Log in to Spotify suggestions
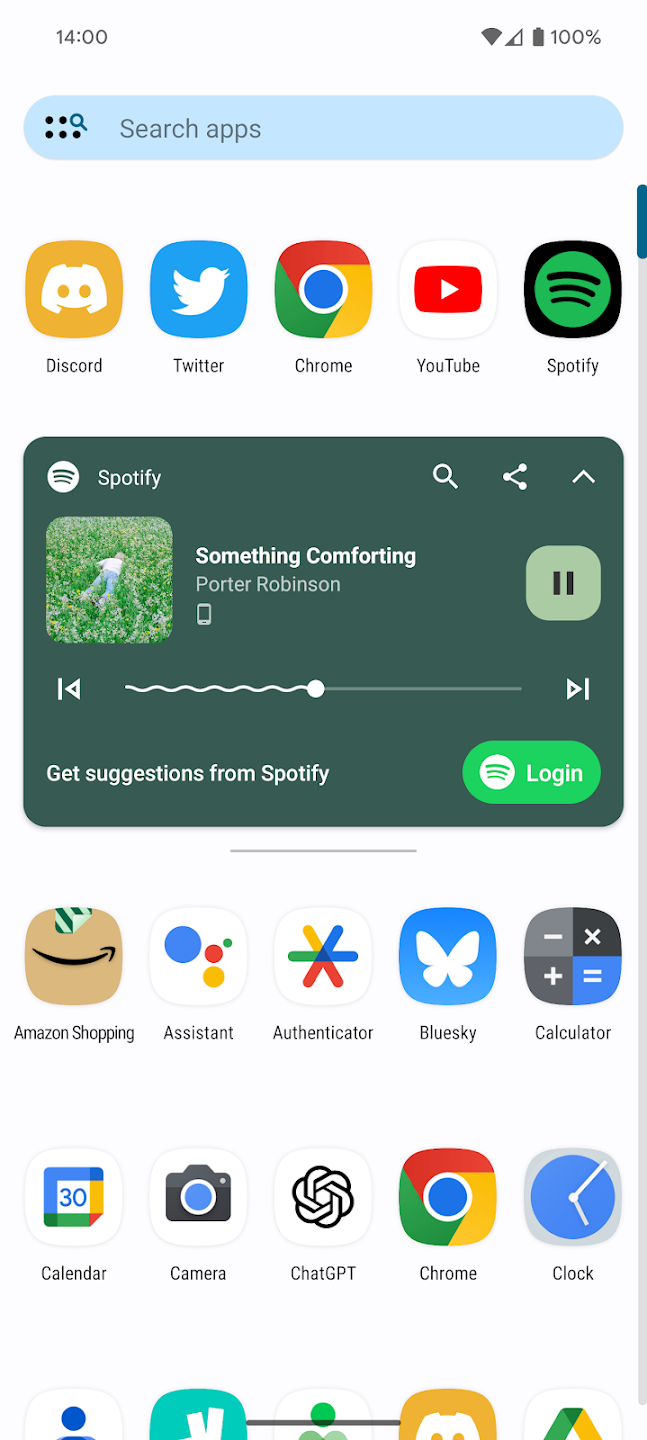This screenshot has width=647, height=1440. (531, 772)
